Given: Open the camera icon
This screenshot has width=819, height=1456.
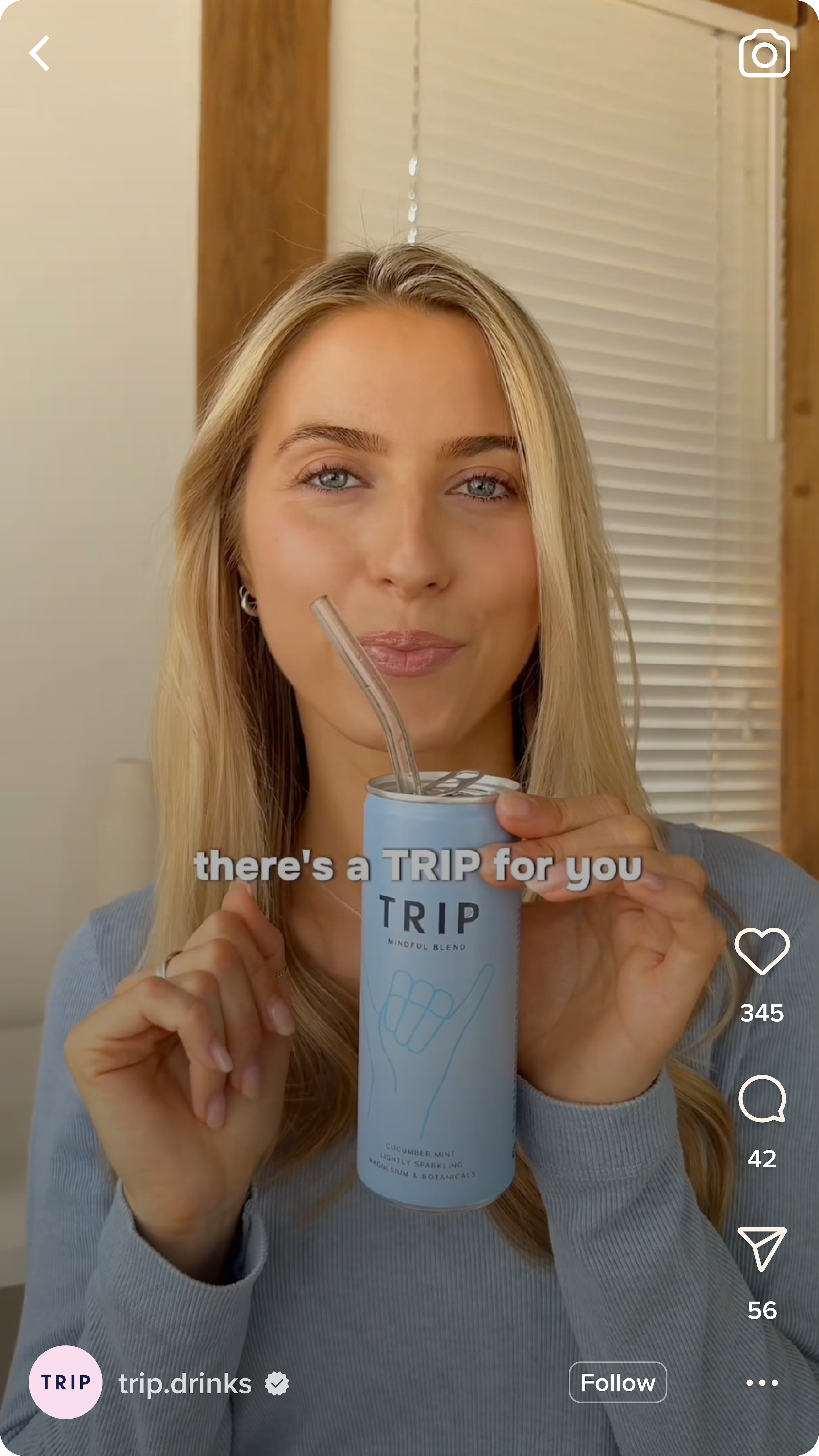Looking at the screenshot, I should (x=764, y=54).
